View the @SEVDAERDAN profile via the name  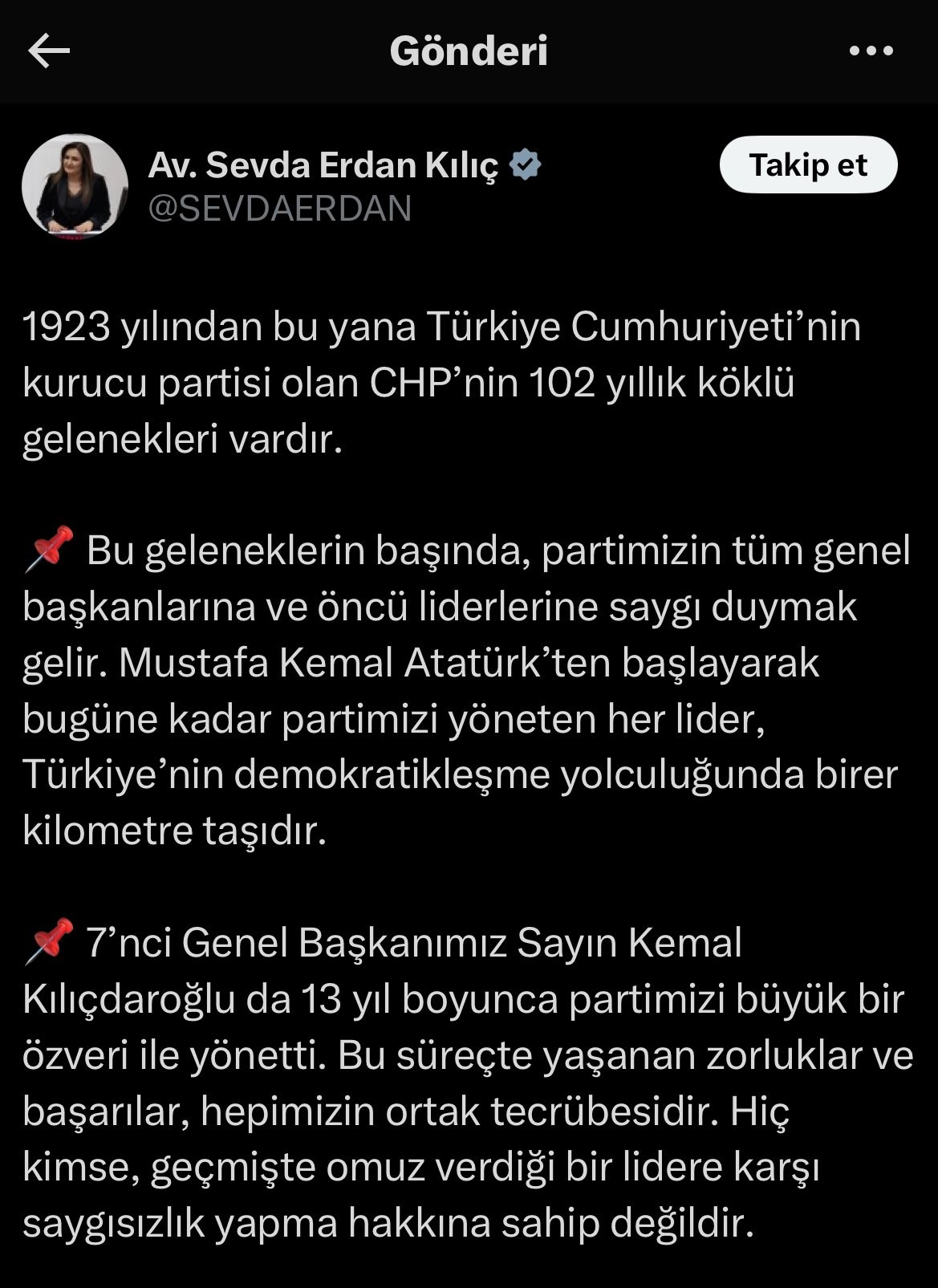323,166
